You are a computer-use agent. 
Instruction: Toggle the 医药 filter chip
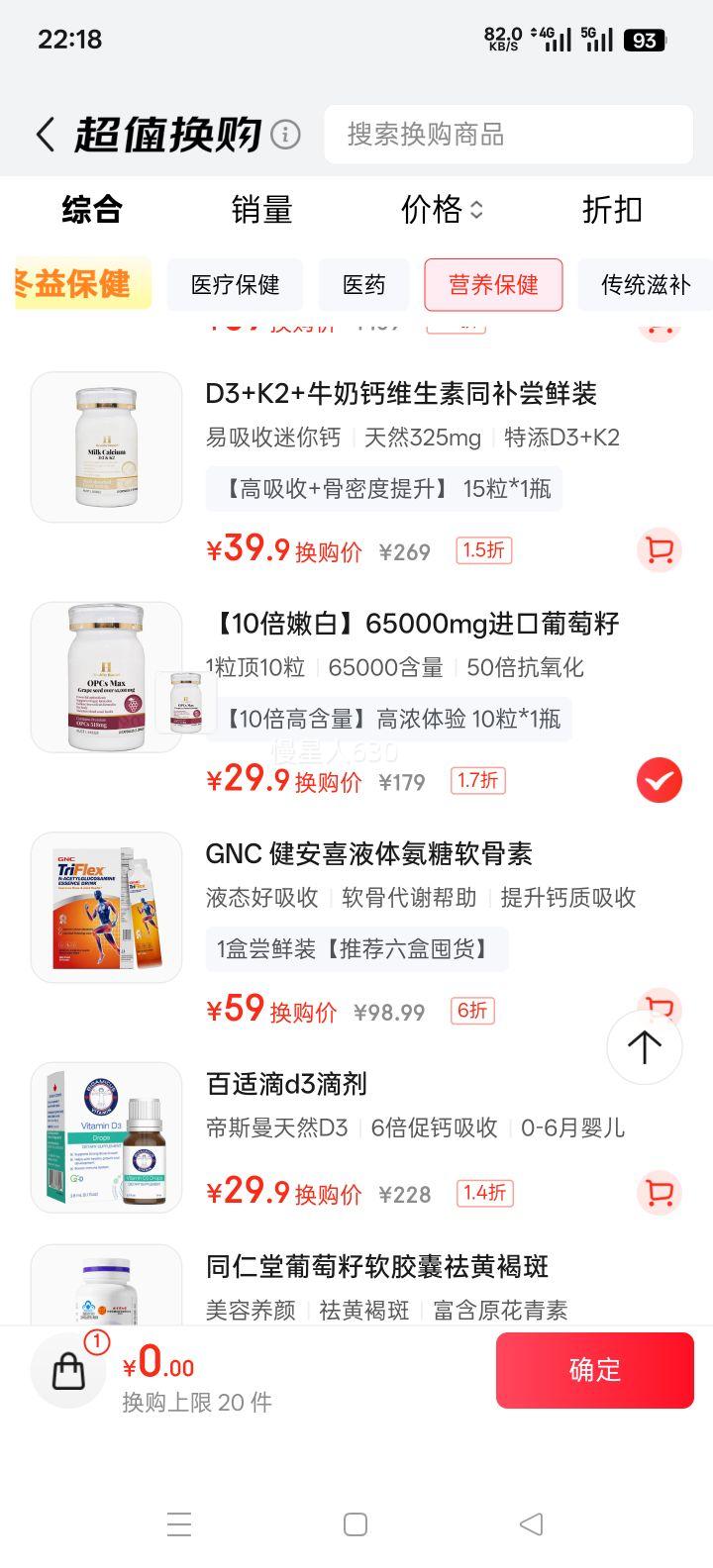[363, 285]
